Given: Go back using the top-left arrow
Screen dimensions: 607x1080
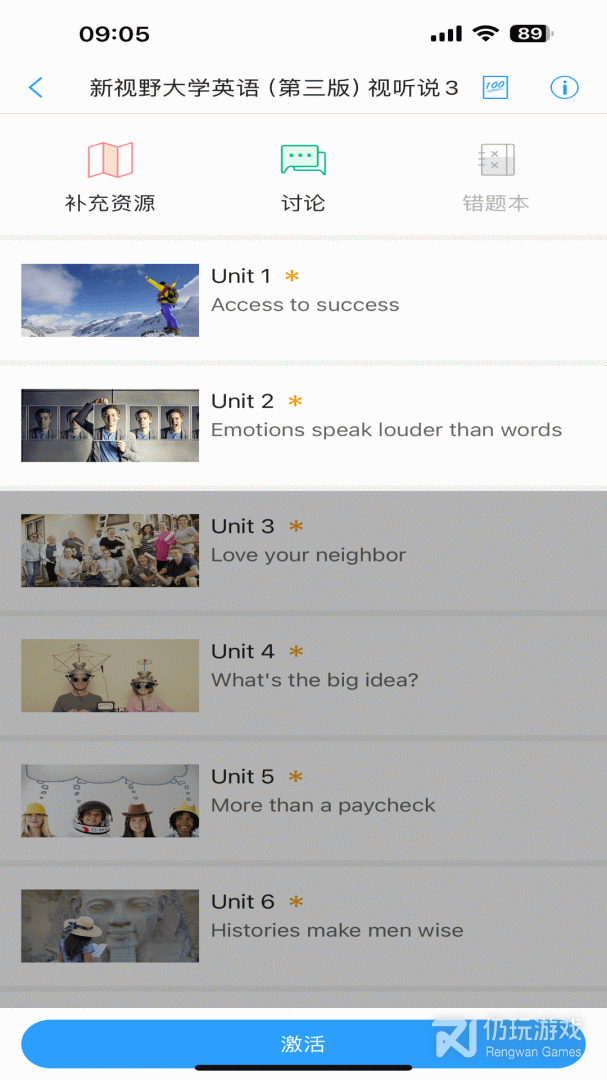Looking at the screenshot, I should point(36,88).
